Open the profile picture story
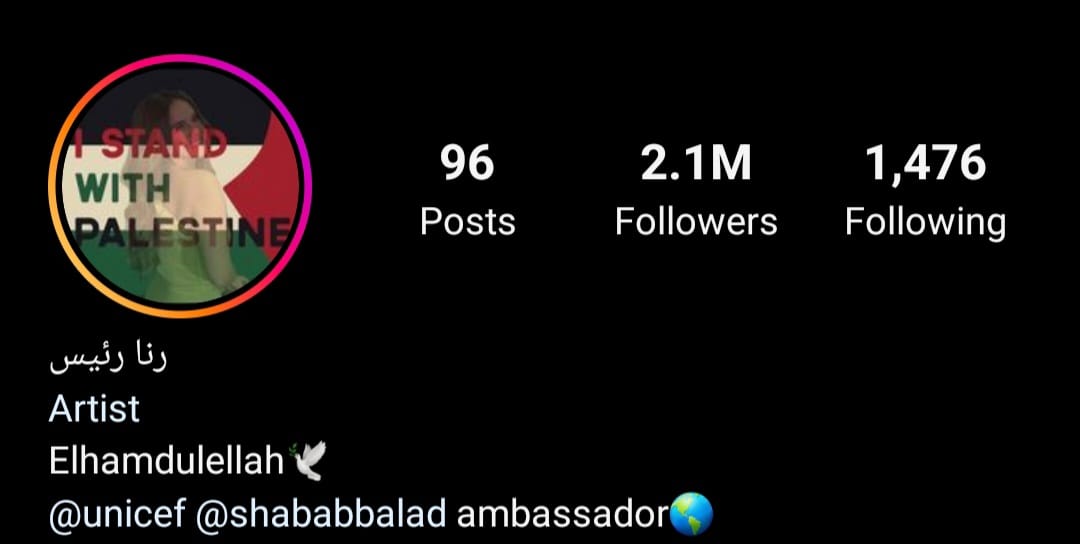1080x544 pixels. pos(180,186)
